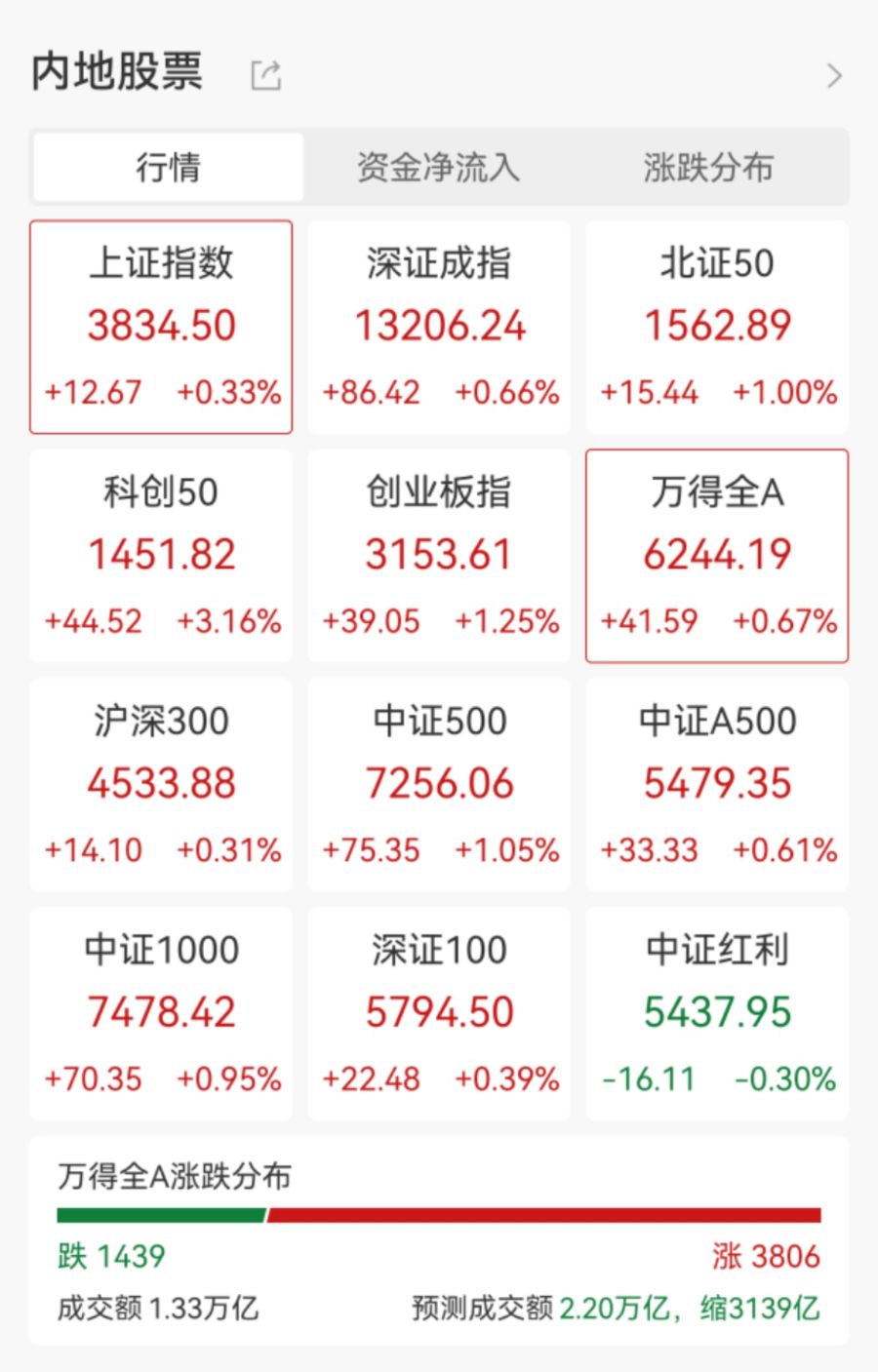The width and height of the screenshot is (878, 1372).
Task: Open the 科创50 index card
Action: click(x=161, y=556)
